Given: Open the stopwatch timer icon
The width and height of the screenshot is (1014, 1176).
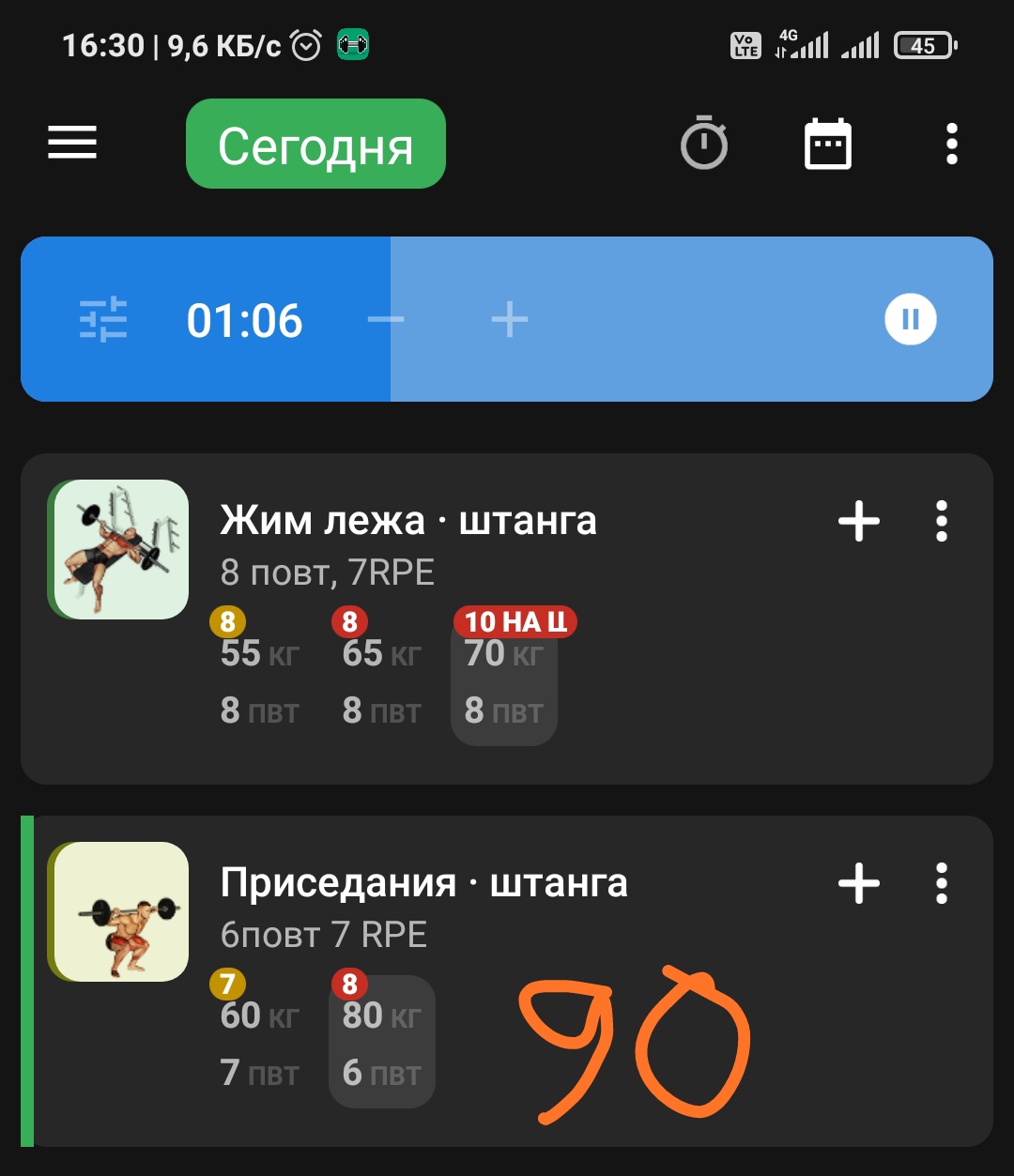Looking at the screenshot, I should pos(704,144).
